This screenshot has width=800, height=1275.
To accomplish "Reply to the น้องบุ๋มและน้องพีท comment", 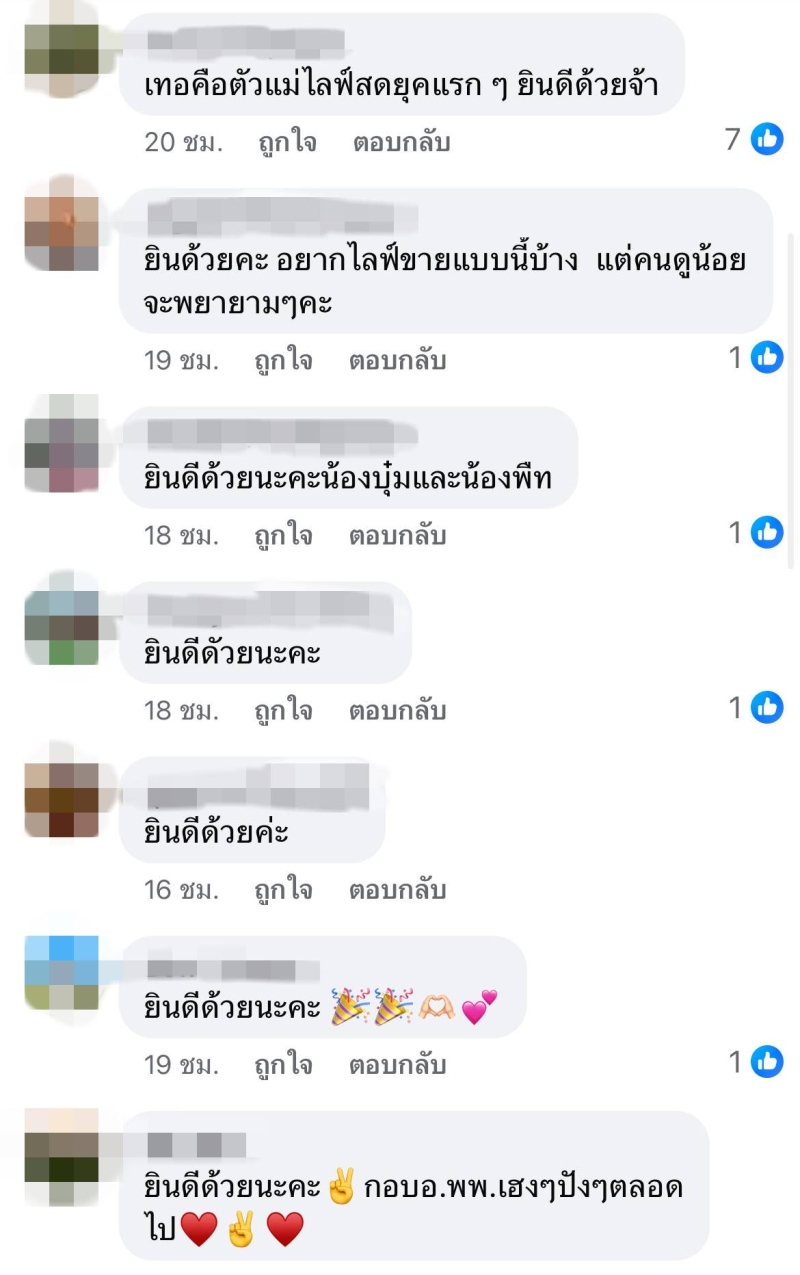I will (397, 535).
